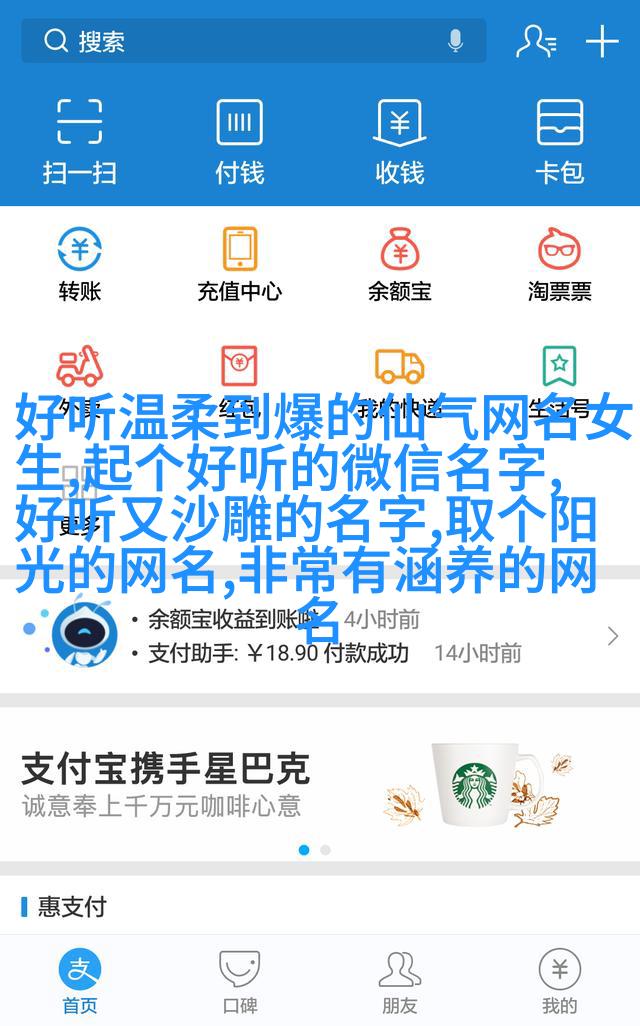Switch to the 口碑 tab
Image resolution: width=640 pixels, height=1026 pixels.
click(240, 981)
